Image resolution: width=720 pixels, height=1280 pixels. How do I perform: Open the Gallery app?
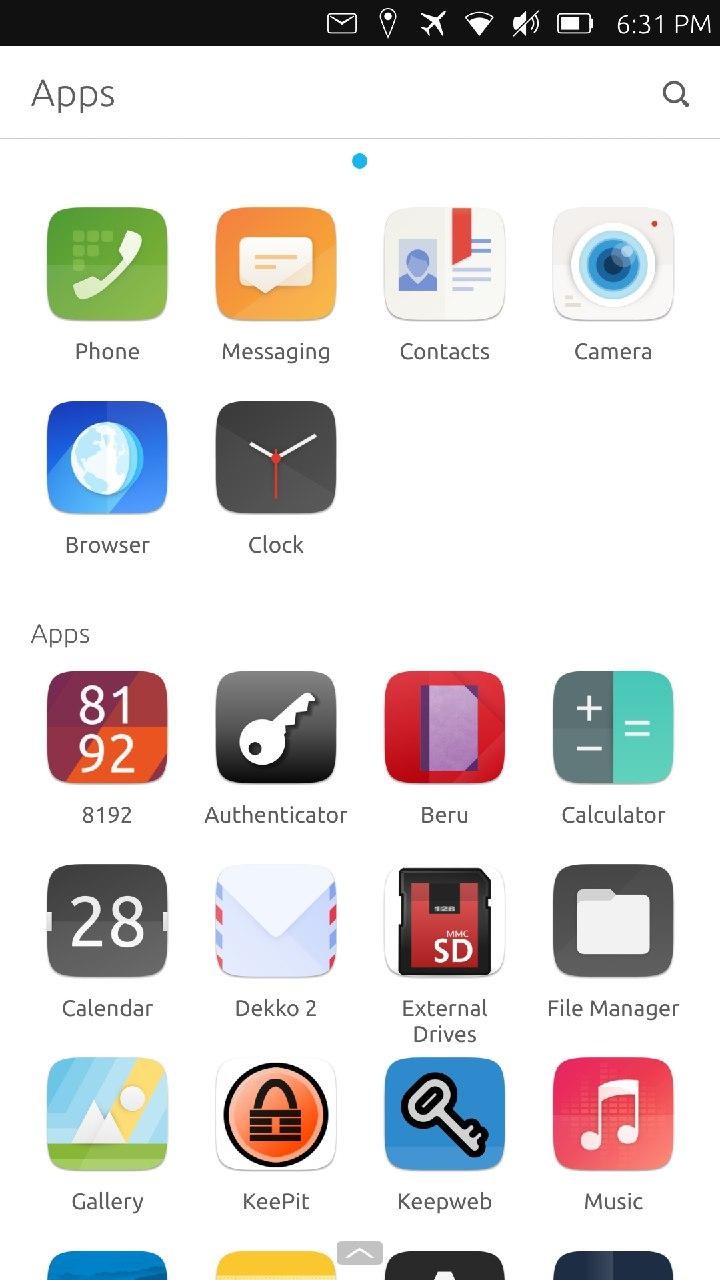tap(107, 1114)
